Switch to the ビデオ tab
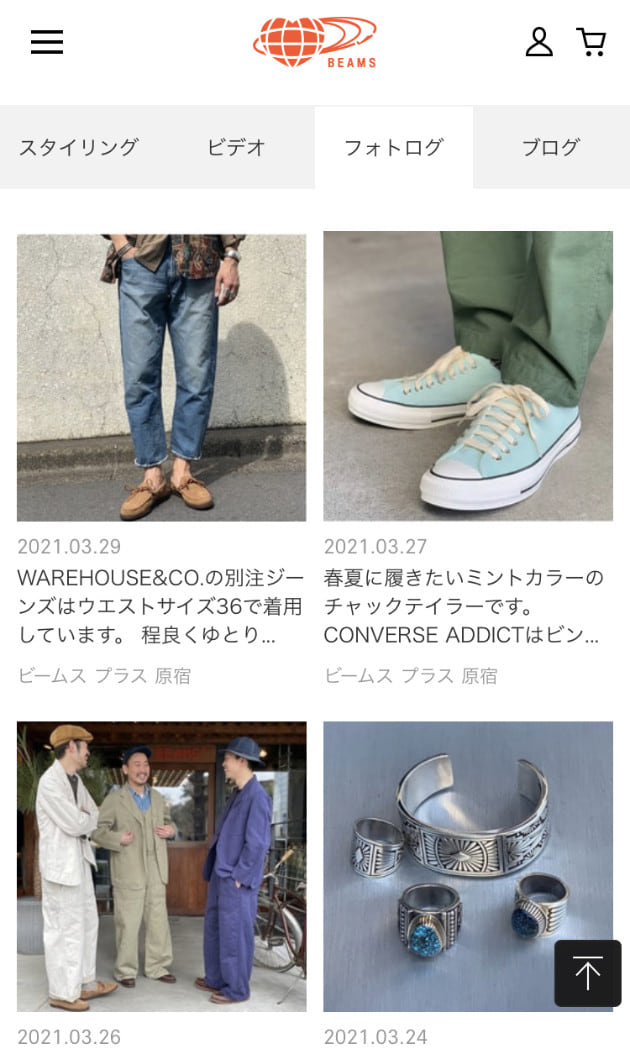Image resolution: width=630 pixels, height=1049 pixels. click(237, 147)
